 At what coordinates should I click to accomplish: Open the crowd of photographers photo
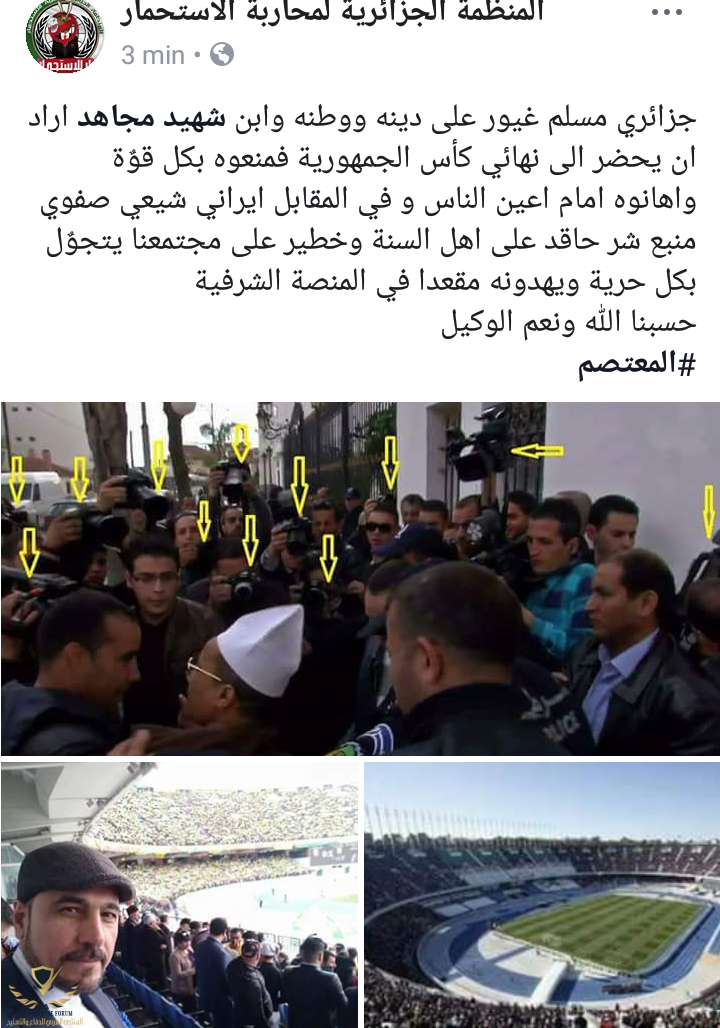click(360, 578)
